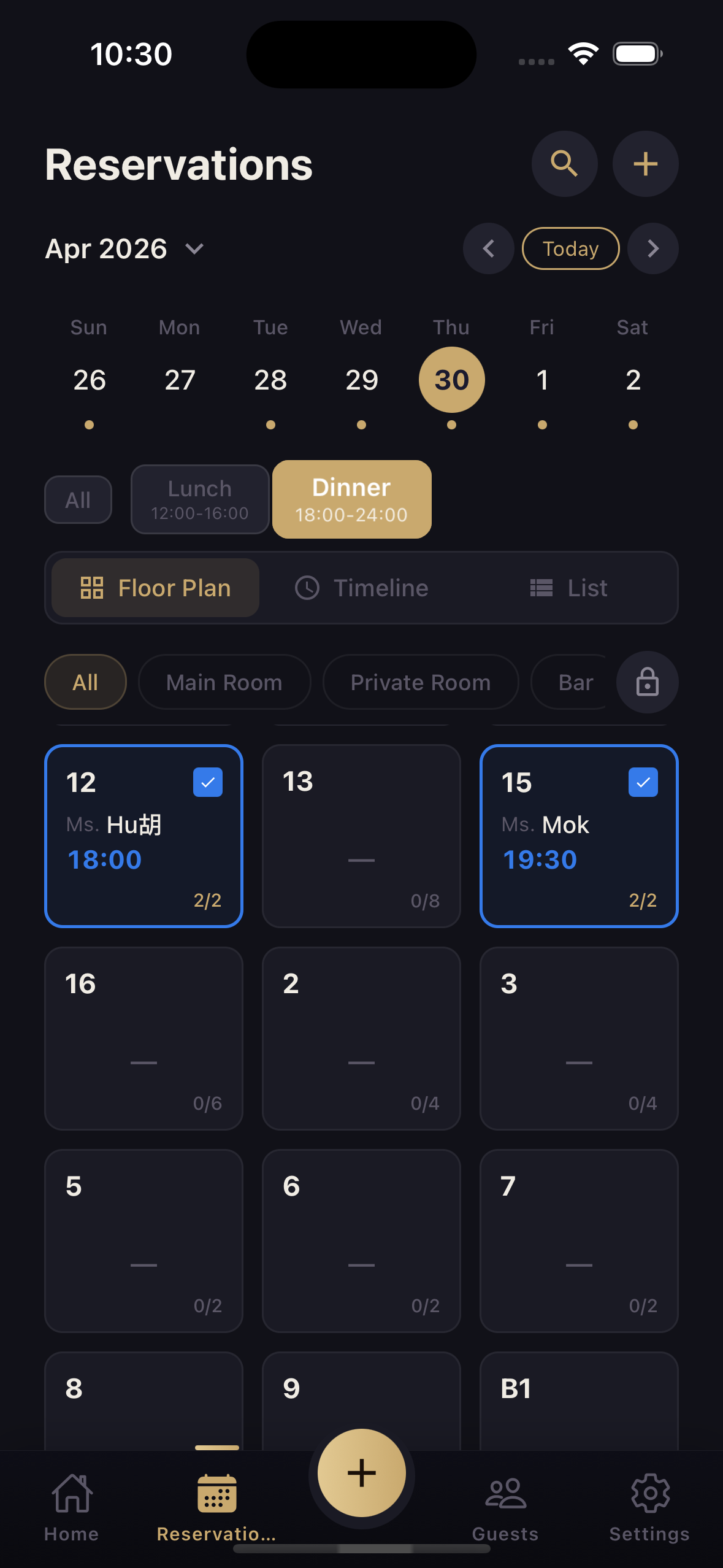Switch to List view
723x1568 pixels.
[569, 588]
